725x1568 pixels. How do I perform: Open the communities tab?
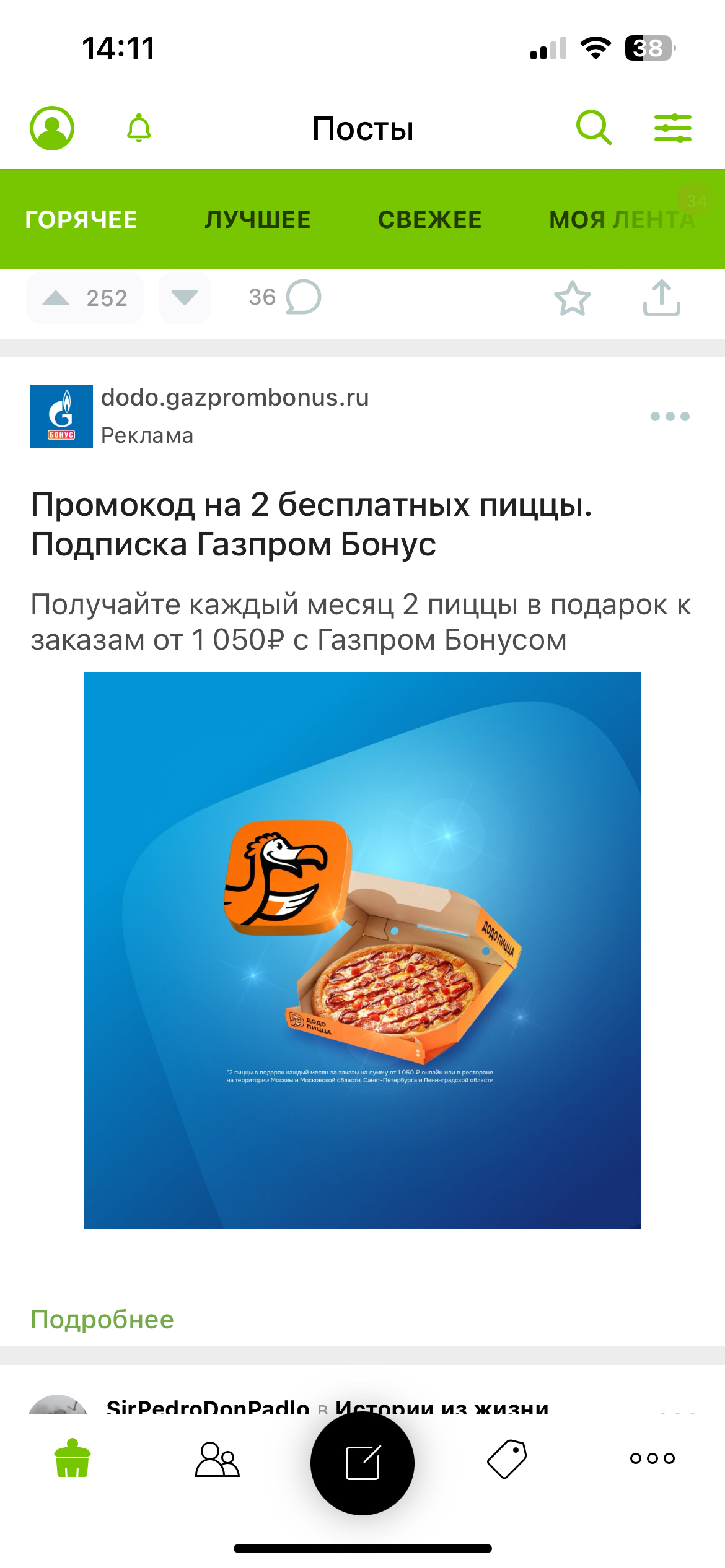(x=217, y=1460)
